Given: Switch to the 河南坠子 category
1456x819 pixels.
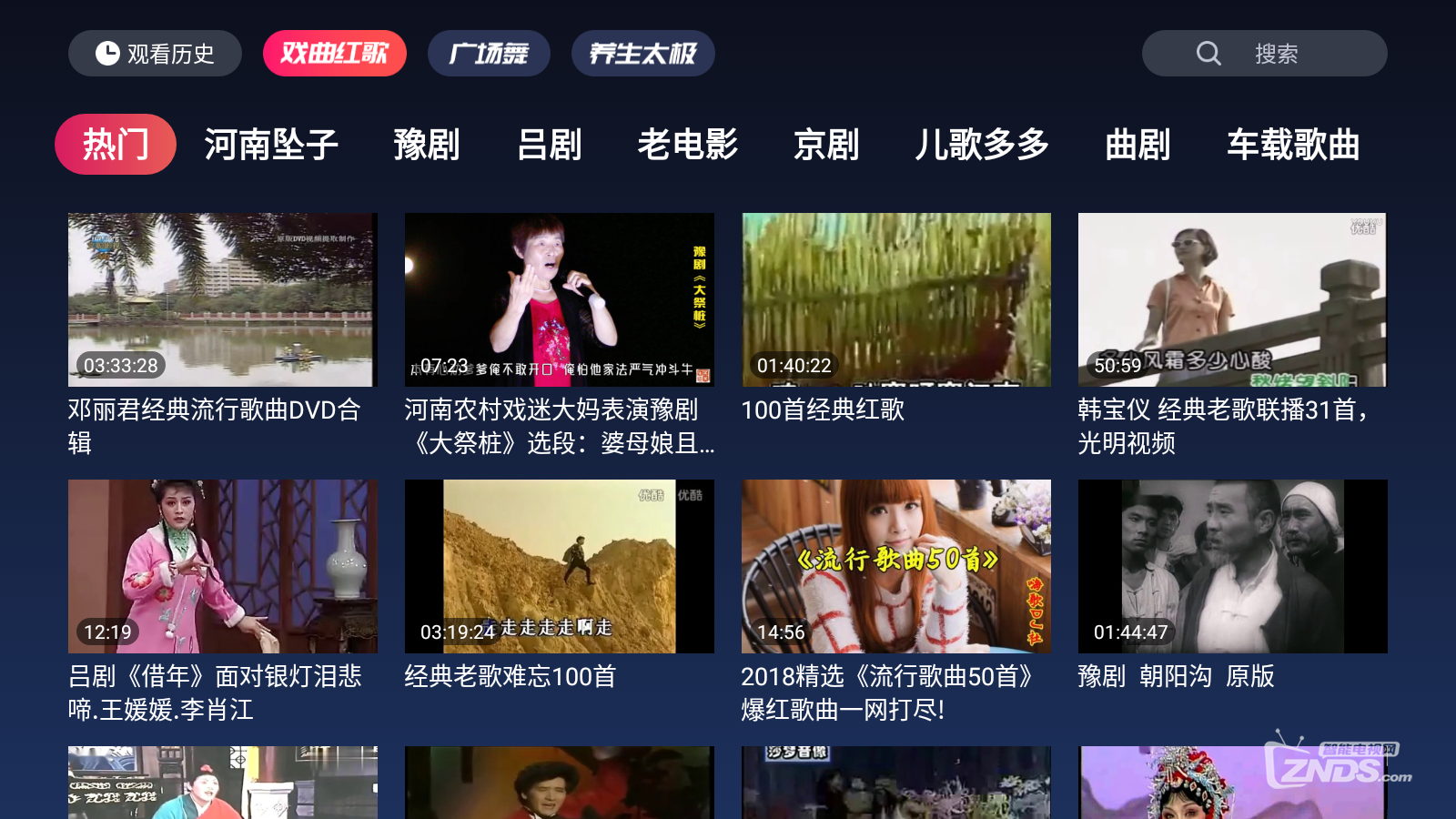Looking at the screenshot, I should (x=271, y=144).
